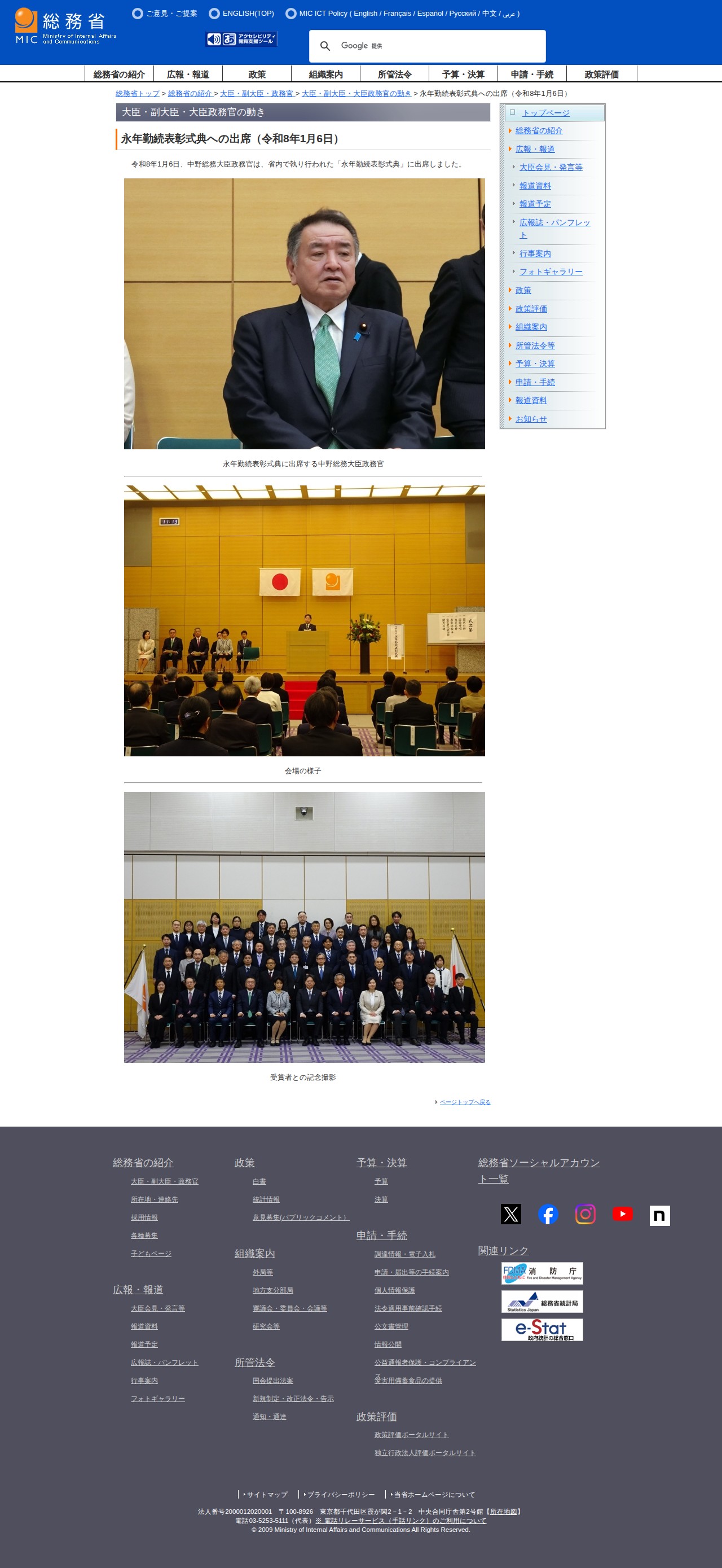Open 大臣会見・発言等 in the sidebar

click(x=551, y=168)
